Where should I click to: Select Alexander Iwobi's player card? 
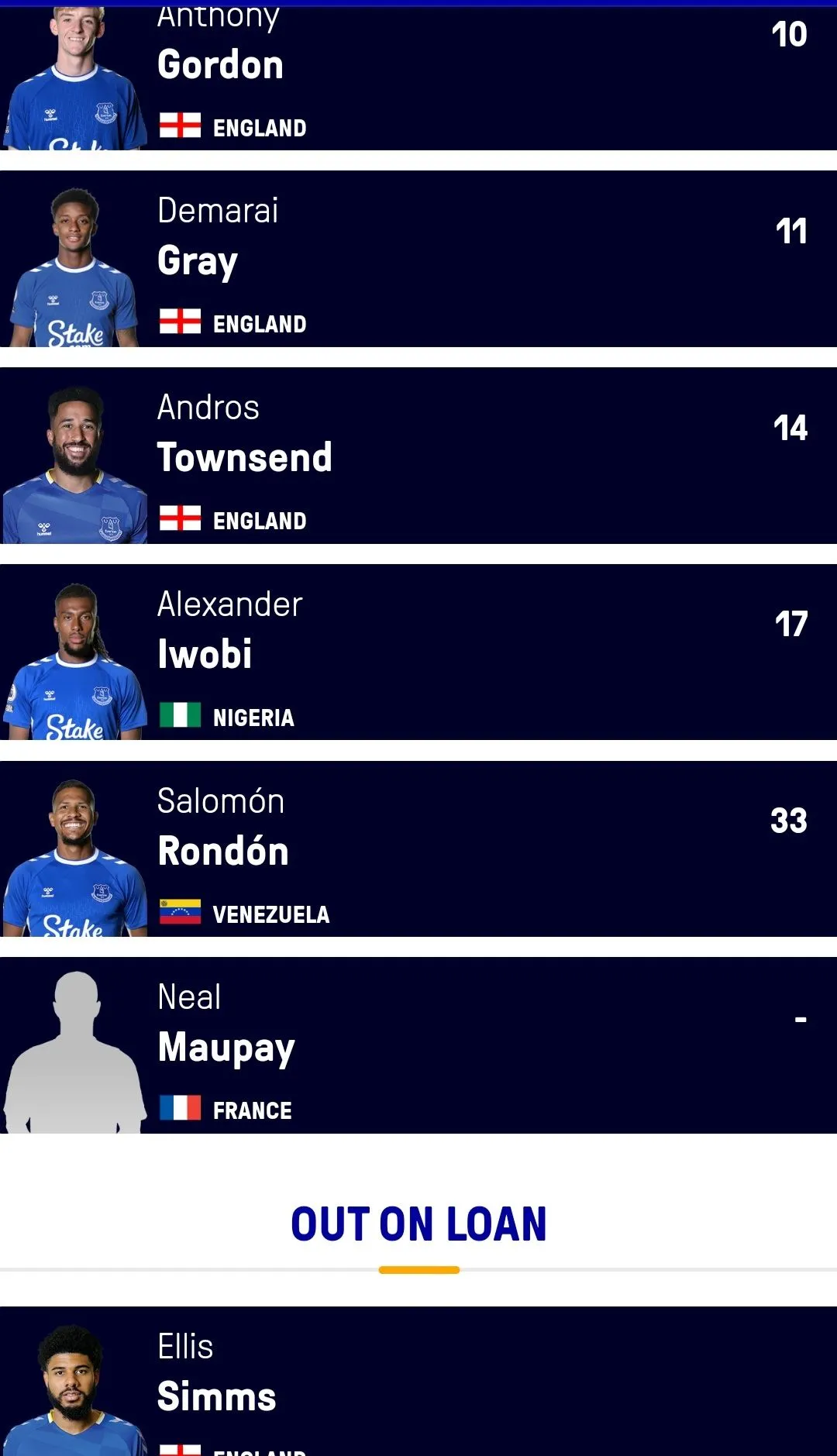[x=418, y=652]
